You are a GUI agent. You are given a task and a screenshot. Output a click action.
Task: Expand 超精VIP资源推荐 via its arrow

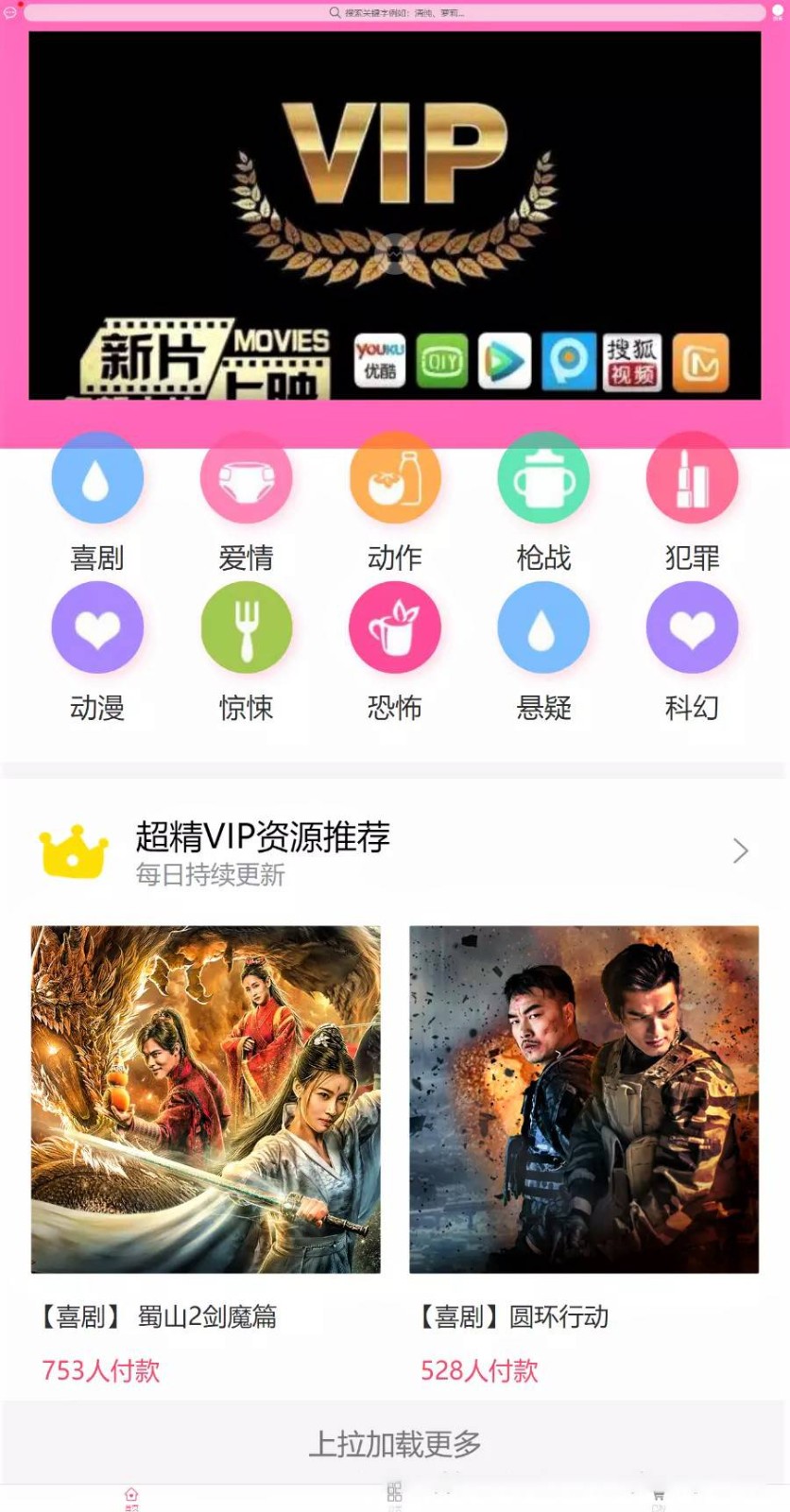click(741, 850)
